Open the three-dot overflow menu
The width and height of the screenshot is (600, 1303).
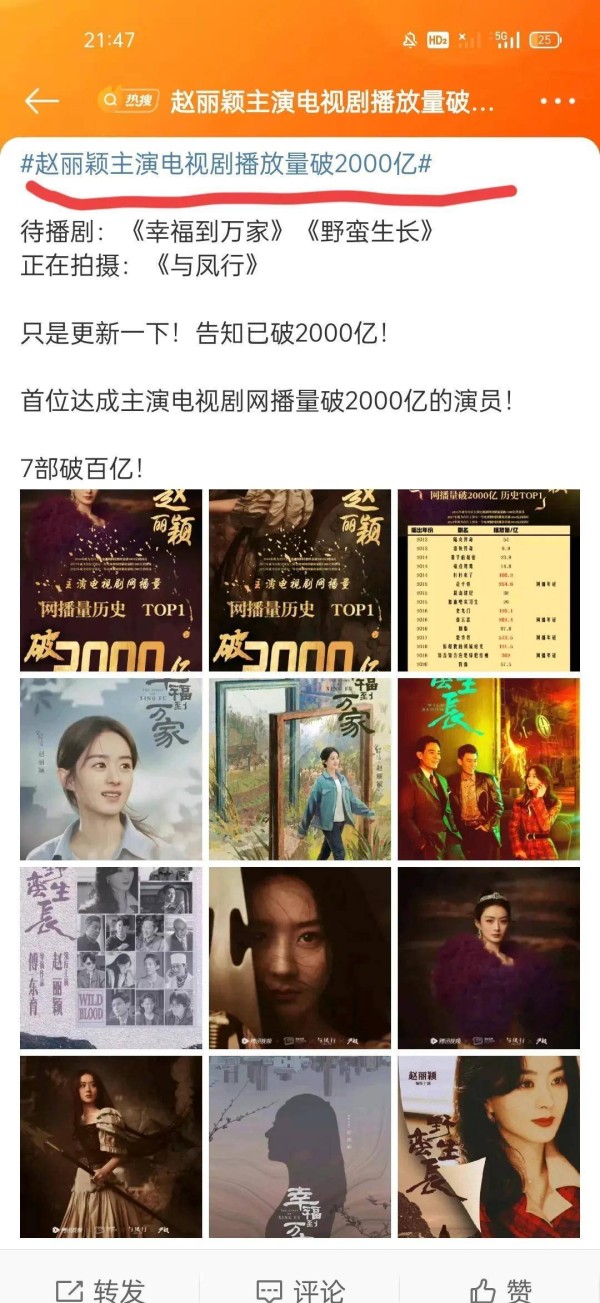[x=557, y=101]
